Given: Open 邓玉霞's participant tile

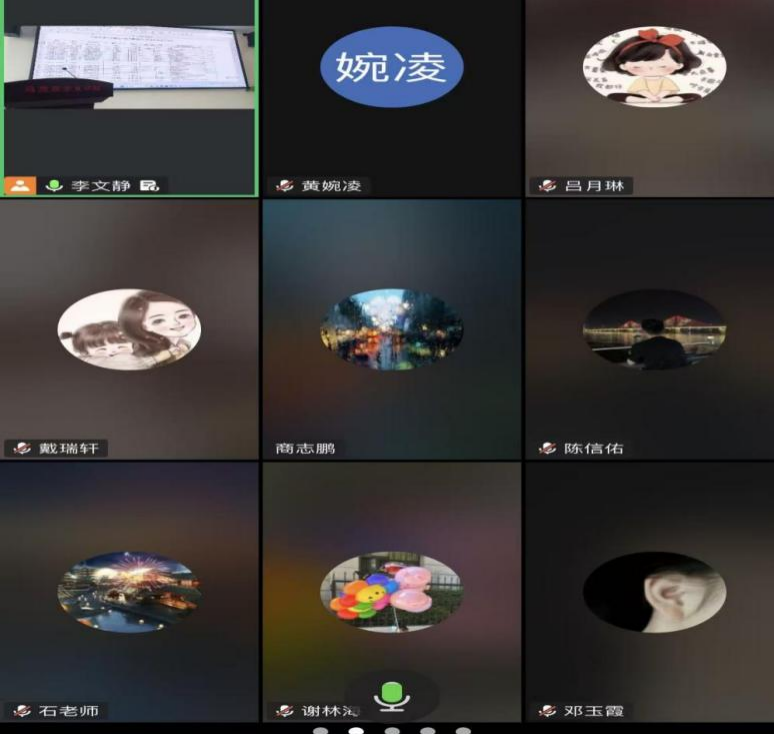Looking at the screenshot, I should pyautogui.click(x=653, y=590).
